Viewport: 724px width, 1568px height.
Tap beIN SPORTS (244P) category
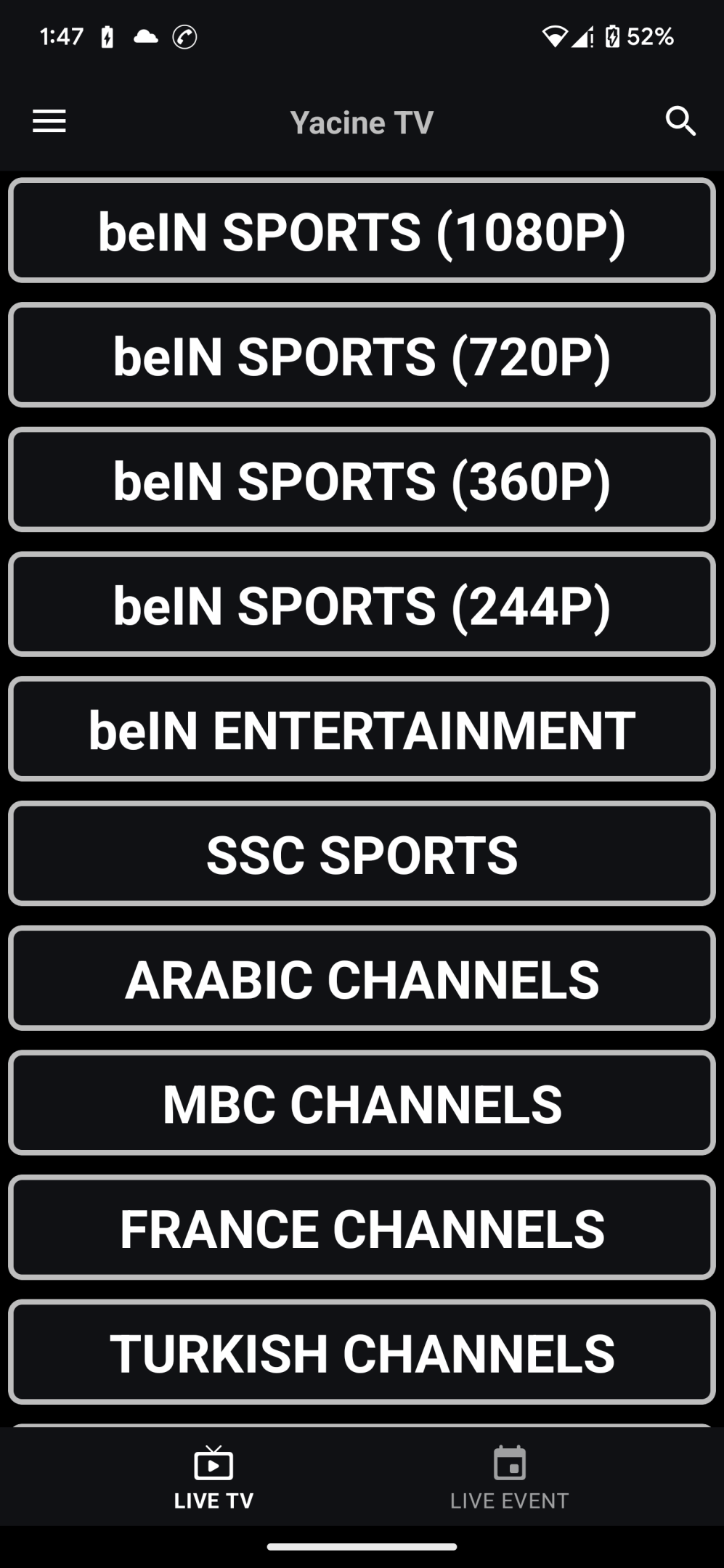click(x=362, y=605)
